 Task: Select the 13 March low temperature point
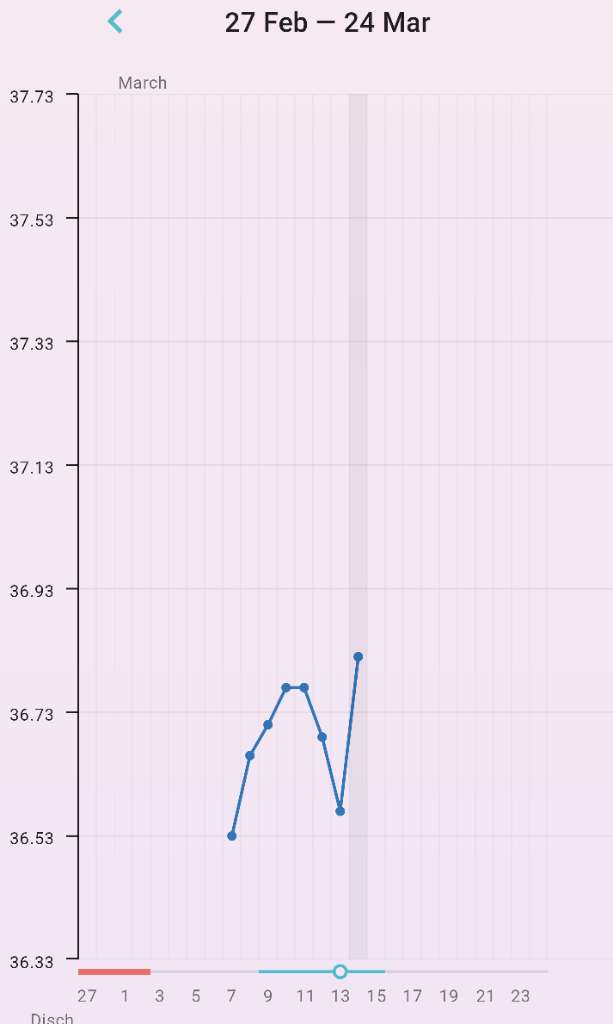coord(340,811)
